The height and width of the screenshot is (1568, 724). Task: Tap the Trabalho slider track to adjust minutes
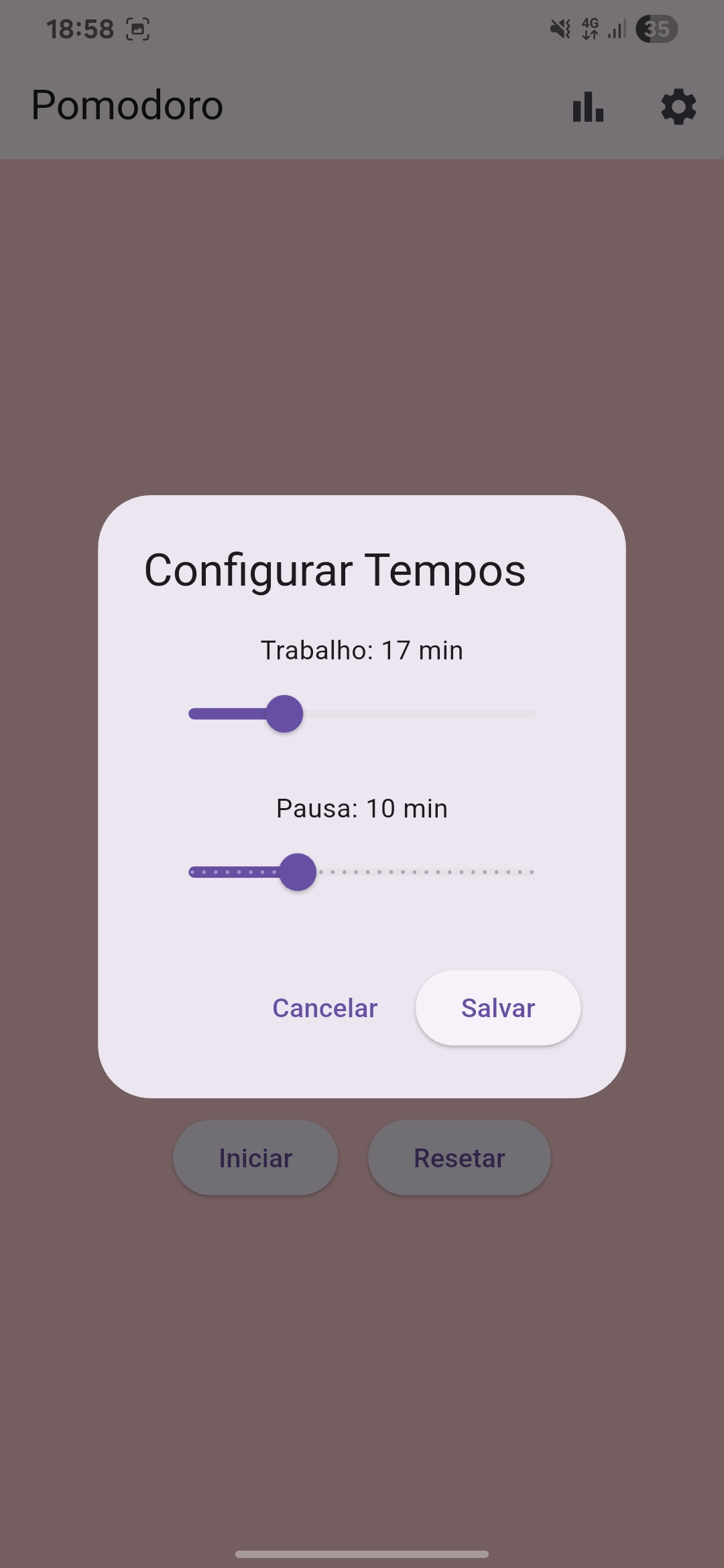(362, 714)
